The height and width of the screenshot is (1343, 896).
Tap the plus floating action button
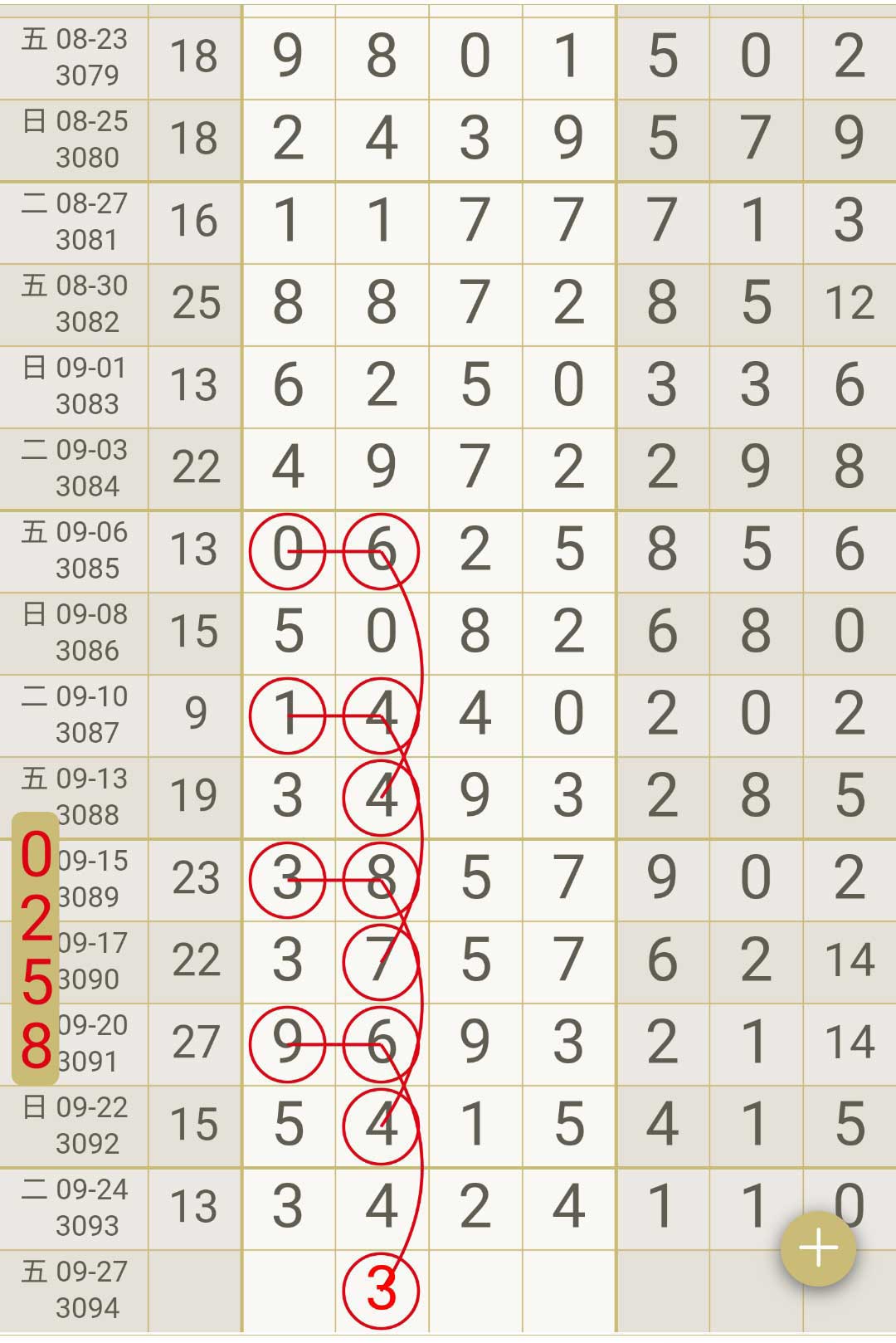point(818,1248)
